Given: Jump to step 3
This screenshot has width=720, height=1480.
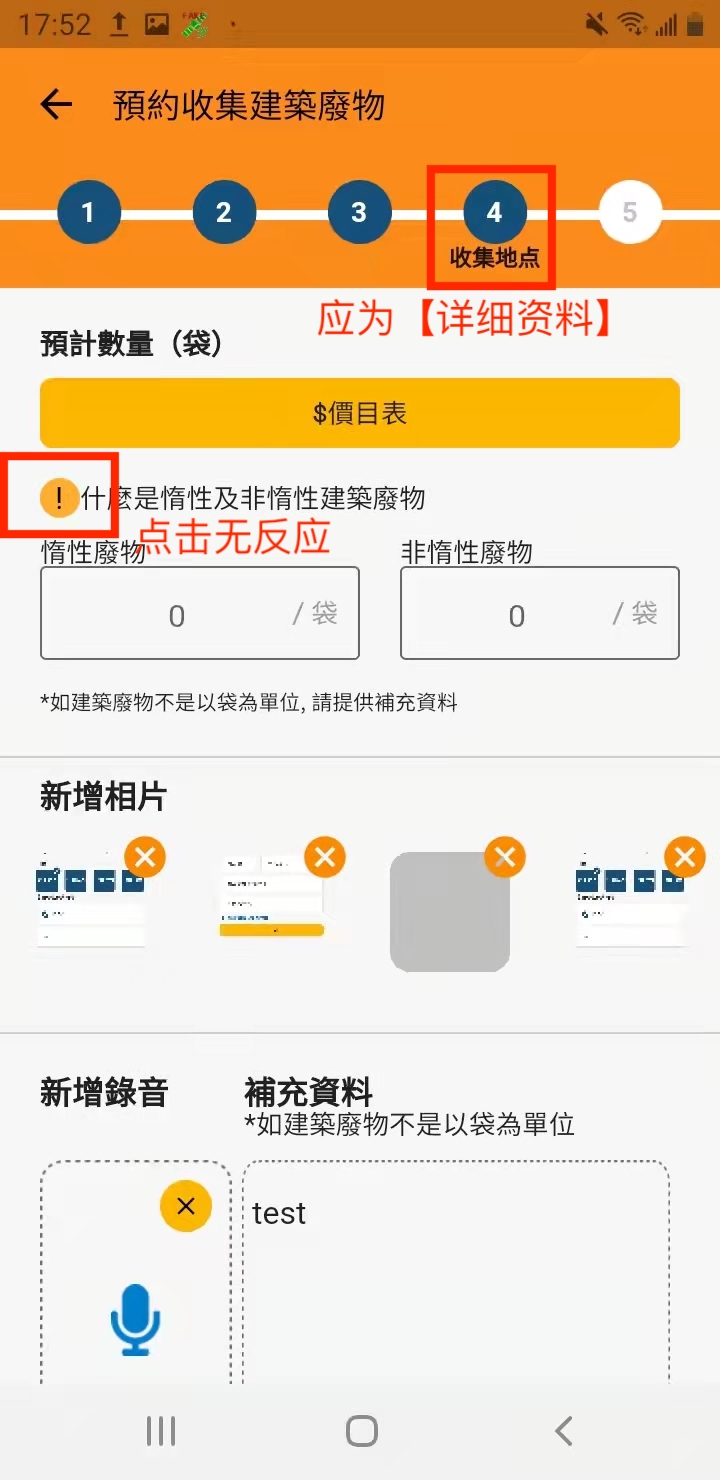Looking at the screenshot, I should click(359, 212).
